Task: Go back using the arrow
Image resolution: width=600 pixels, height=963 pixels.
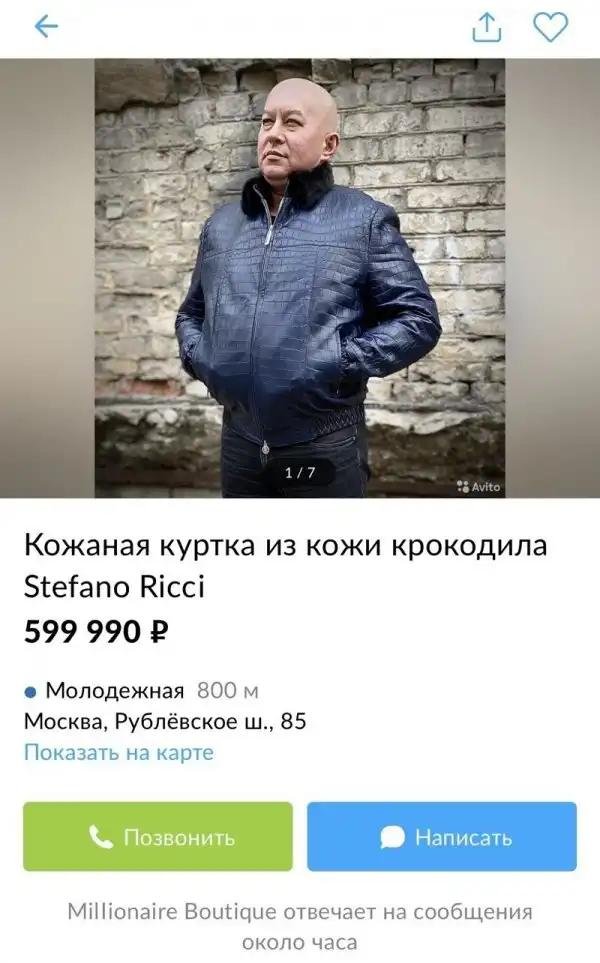Action: 46,27
